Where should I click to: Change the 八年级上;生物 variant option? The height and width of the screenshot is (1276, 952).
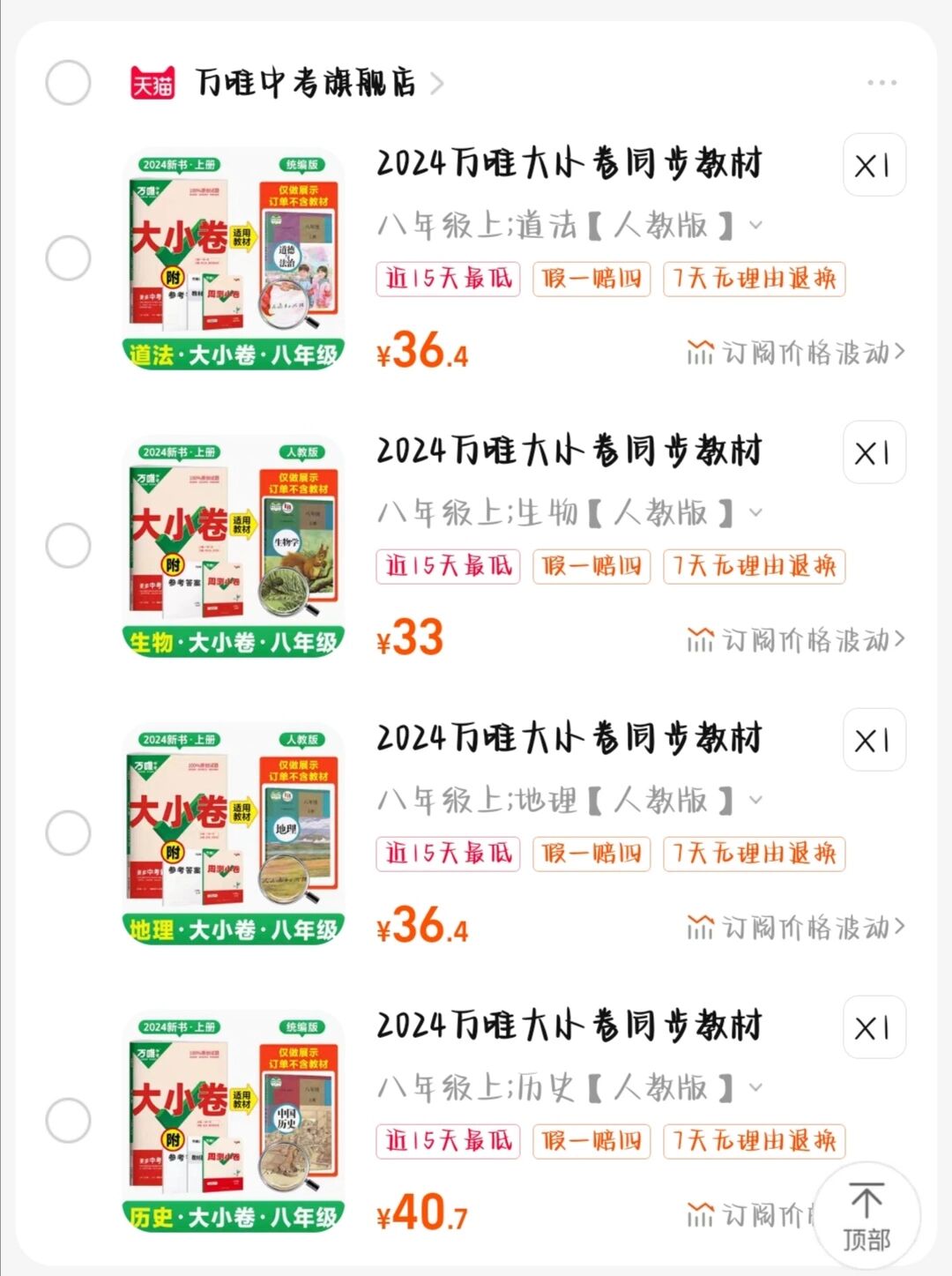click(569, 513)
